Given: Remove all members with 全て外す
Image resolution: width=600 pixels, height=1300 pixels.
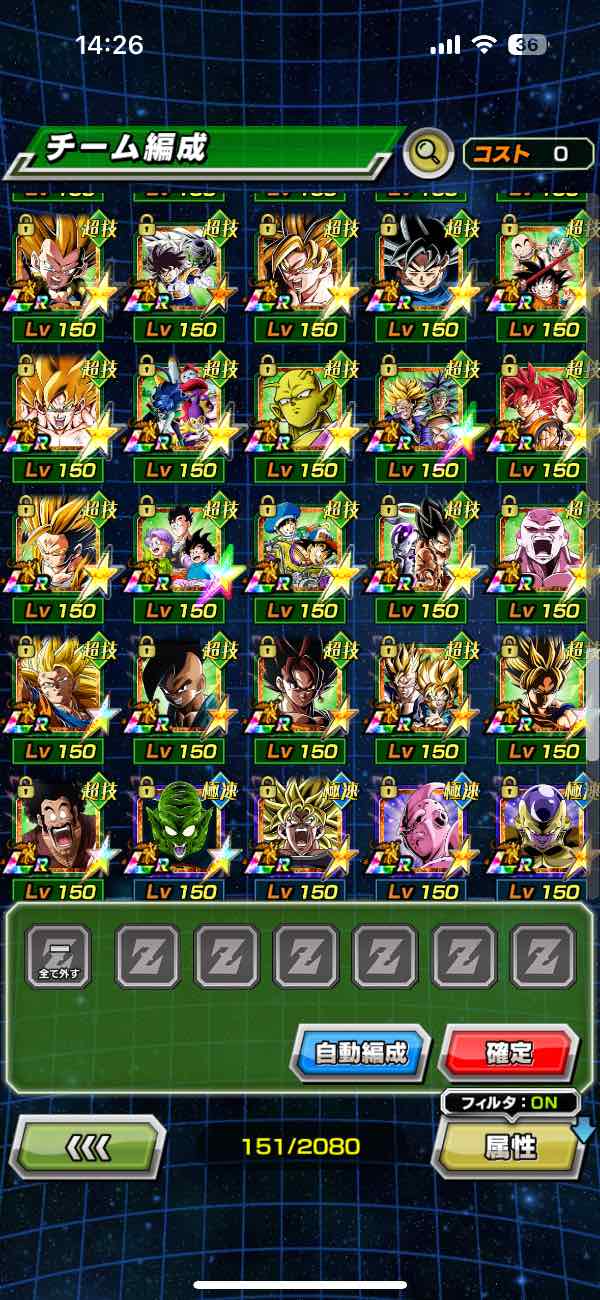Looking at the screenshot, I should click(57, 957).
